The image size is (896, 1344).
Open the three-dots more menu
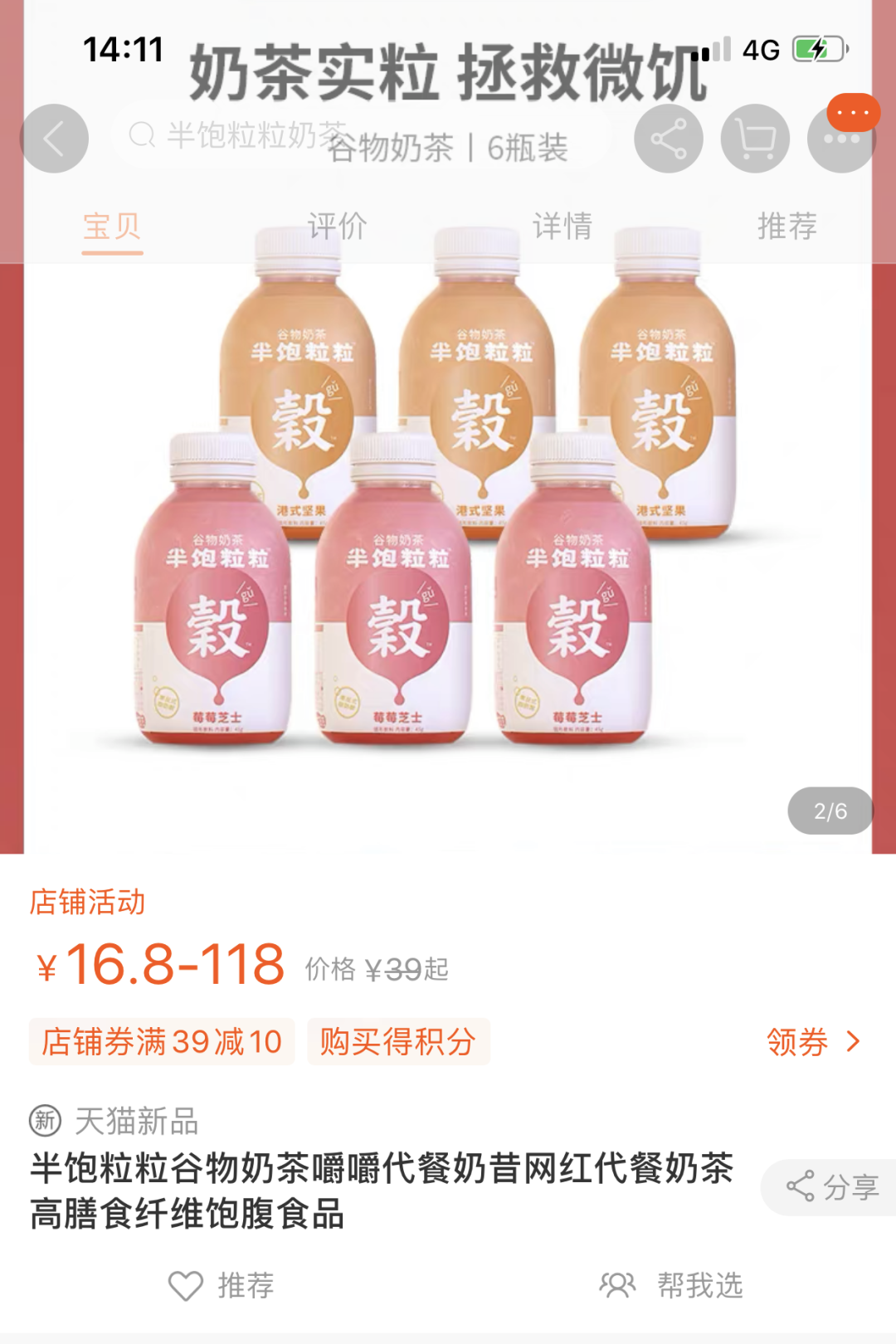point(841,139)
